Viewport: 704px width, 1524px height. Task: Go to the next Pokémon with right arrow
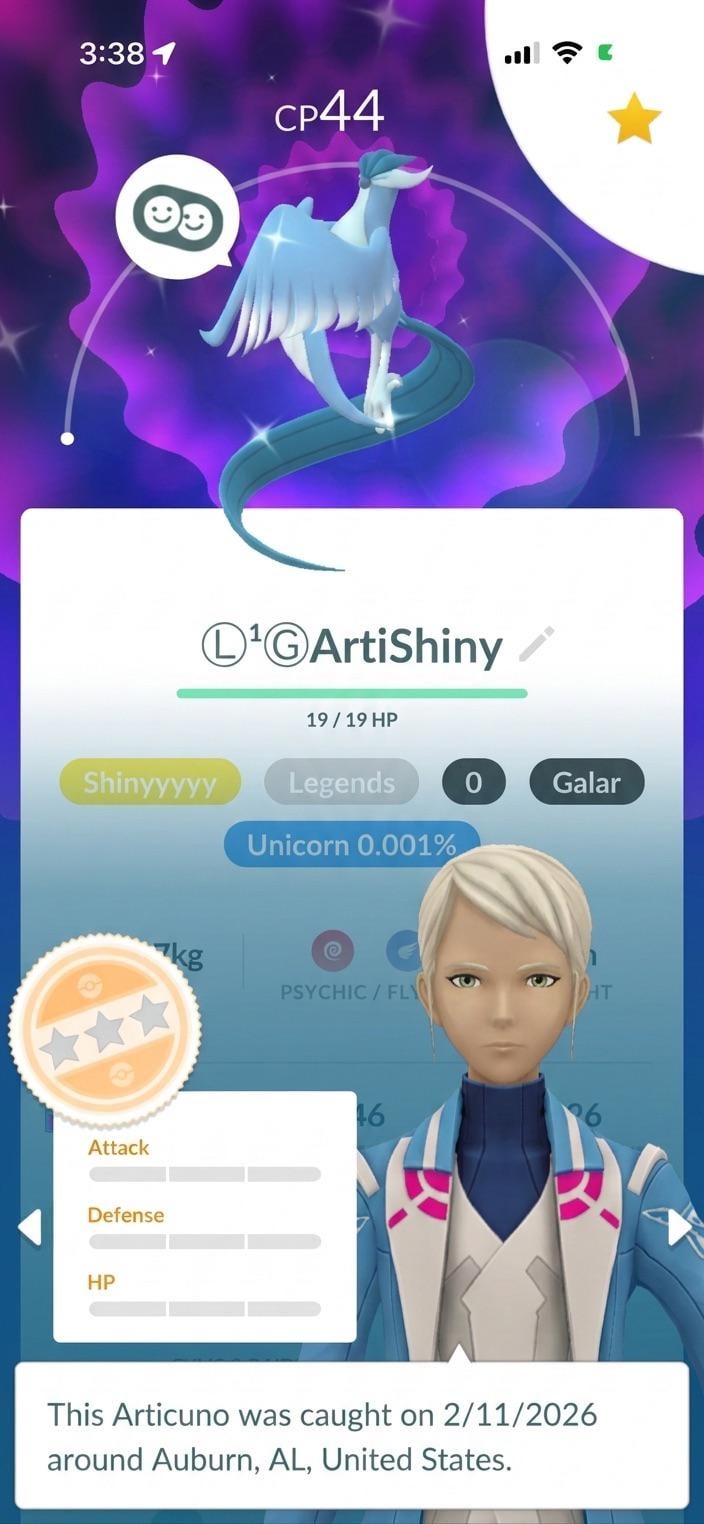click(679, 1226)
